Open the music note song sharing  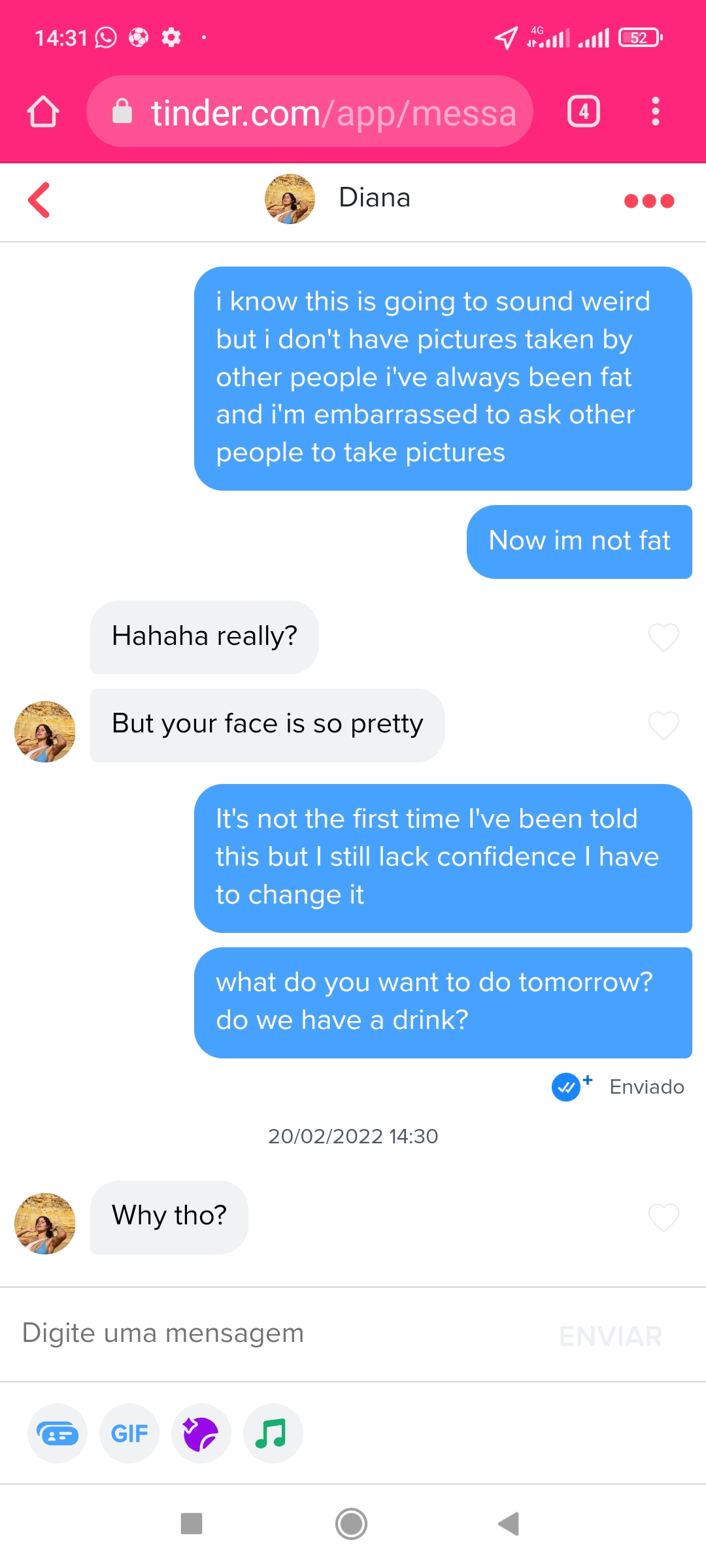pyautogui.click(x=273, y=1433)
